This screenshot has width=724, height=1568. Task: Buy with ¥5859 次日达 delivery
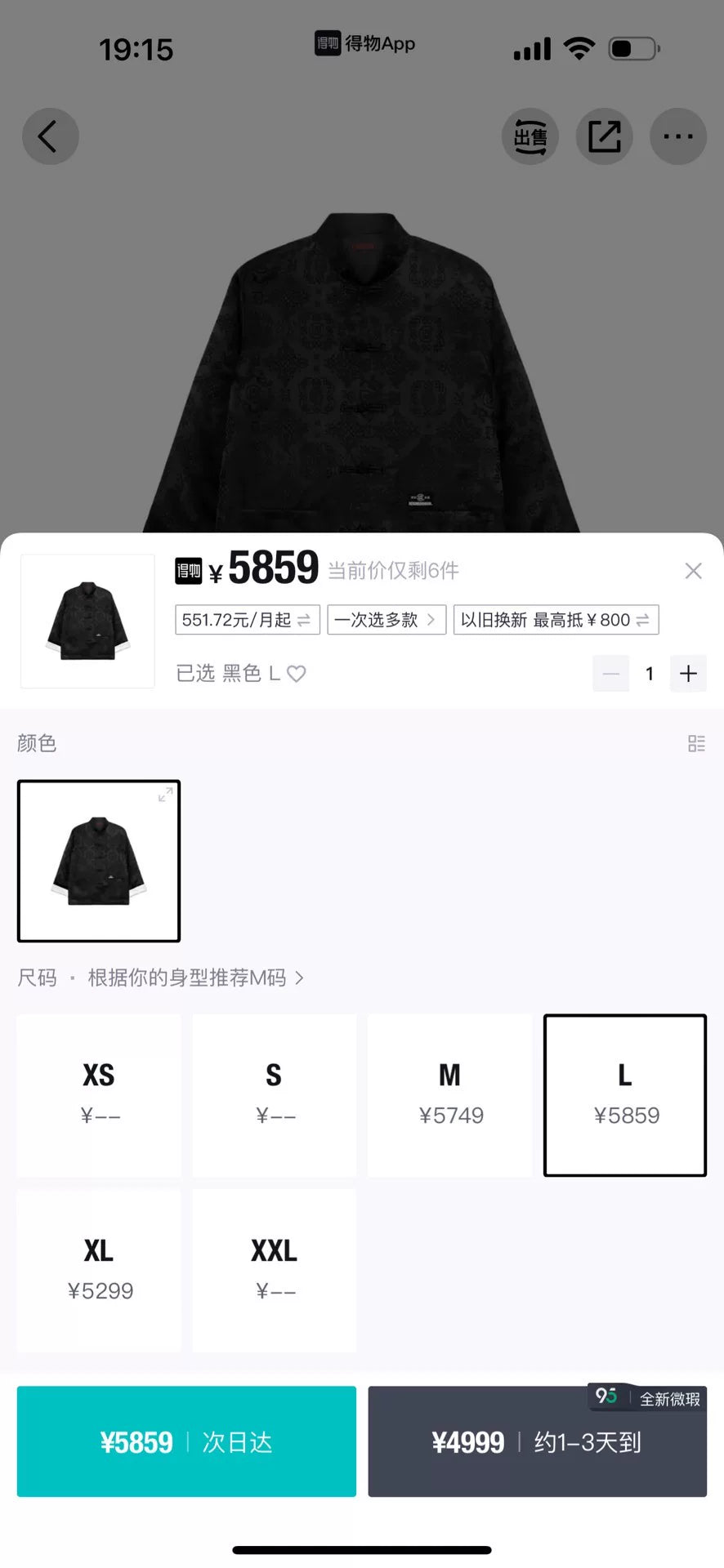pyautogui.click(x=186, y=1441)
